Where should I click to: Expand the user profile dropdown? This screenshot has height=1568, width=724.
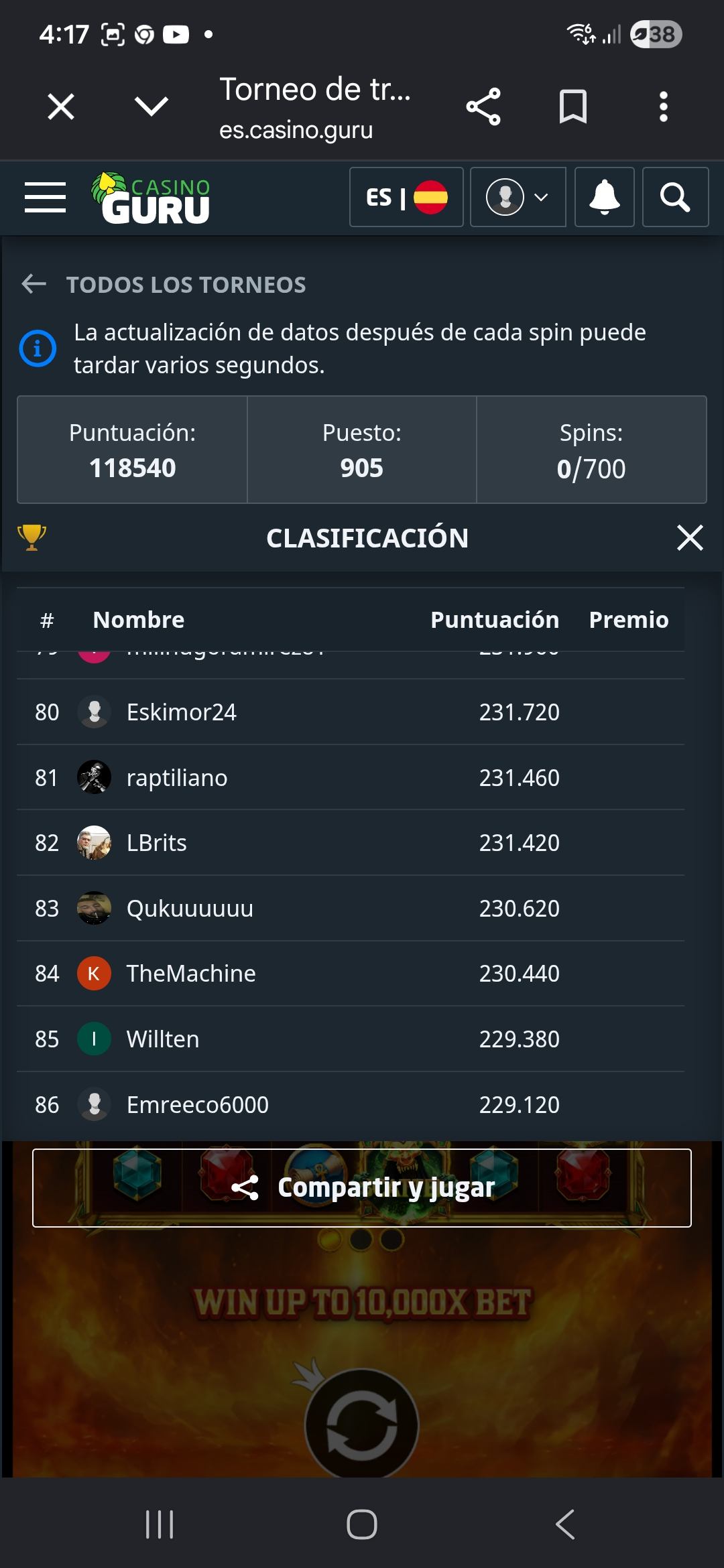pos(518,197)
